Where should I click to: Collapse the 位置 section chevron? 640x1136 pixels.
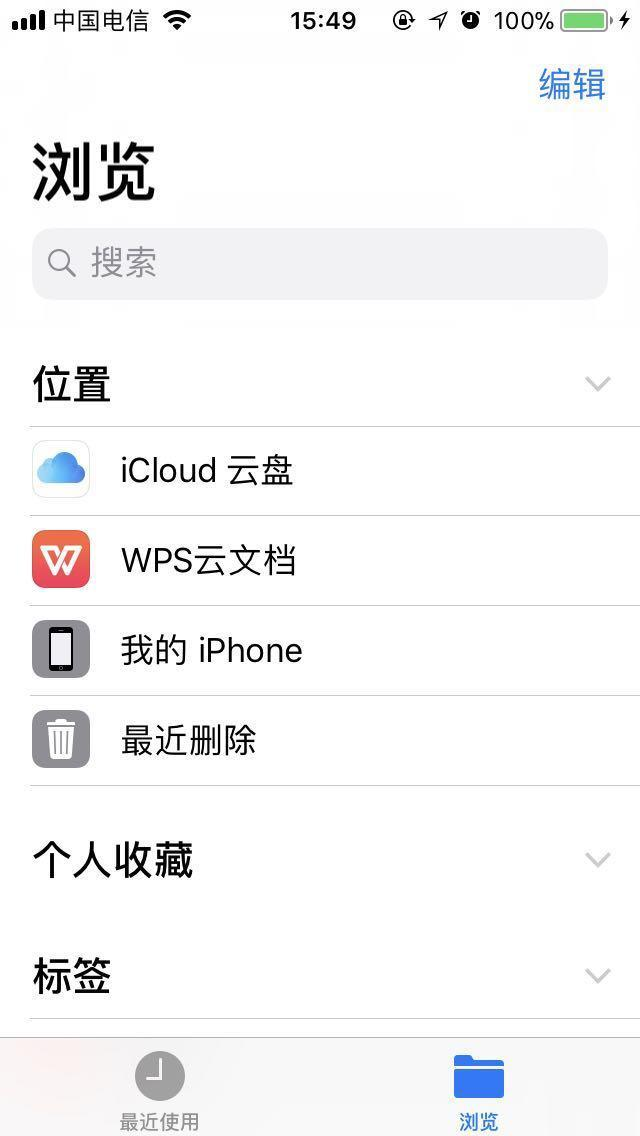coord(597,383)
